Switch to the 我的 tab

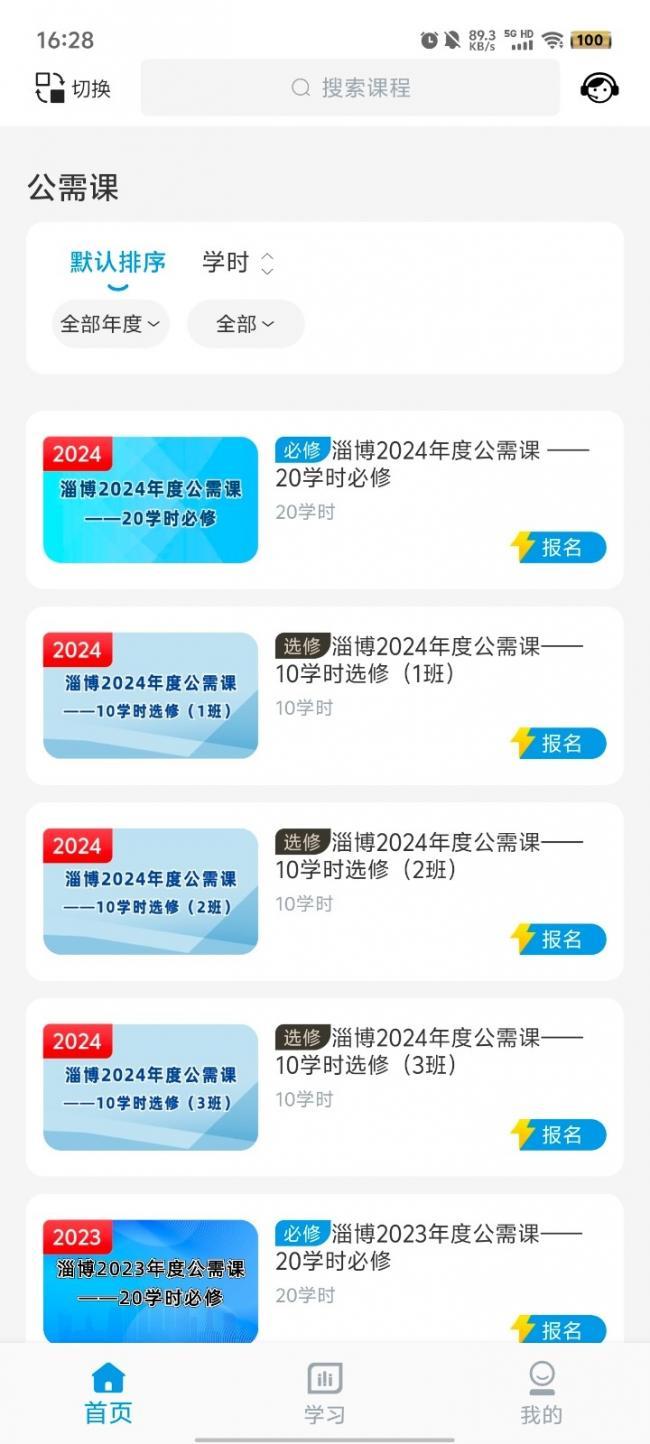pyautogui.click(x=541, y=1393)
